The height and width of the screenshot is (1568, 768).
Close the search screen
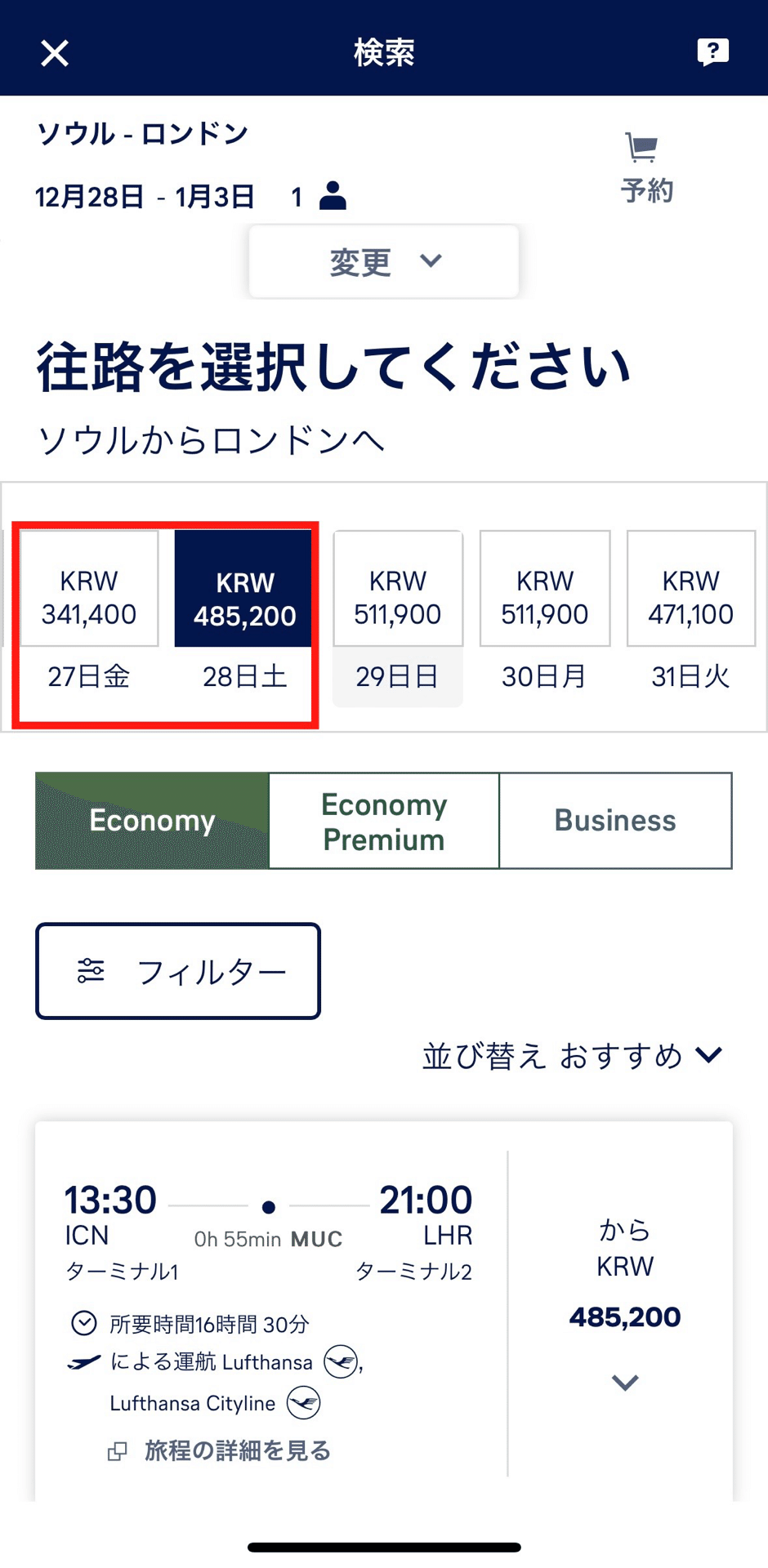coord(55,53)
